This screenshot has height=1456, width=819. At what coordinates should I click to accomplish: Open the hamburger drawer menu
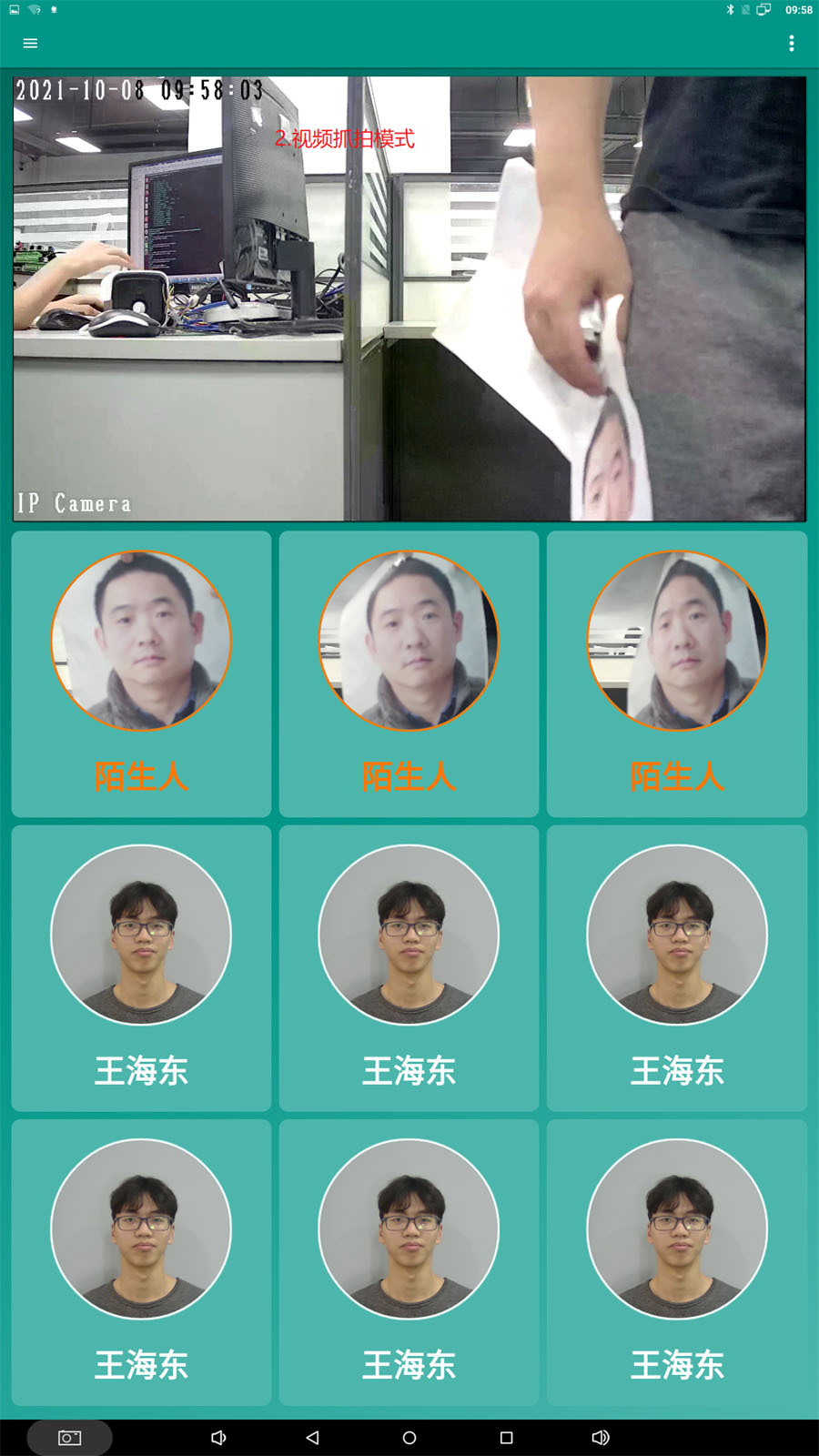pyautogui.click(x=30, y=43)
